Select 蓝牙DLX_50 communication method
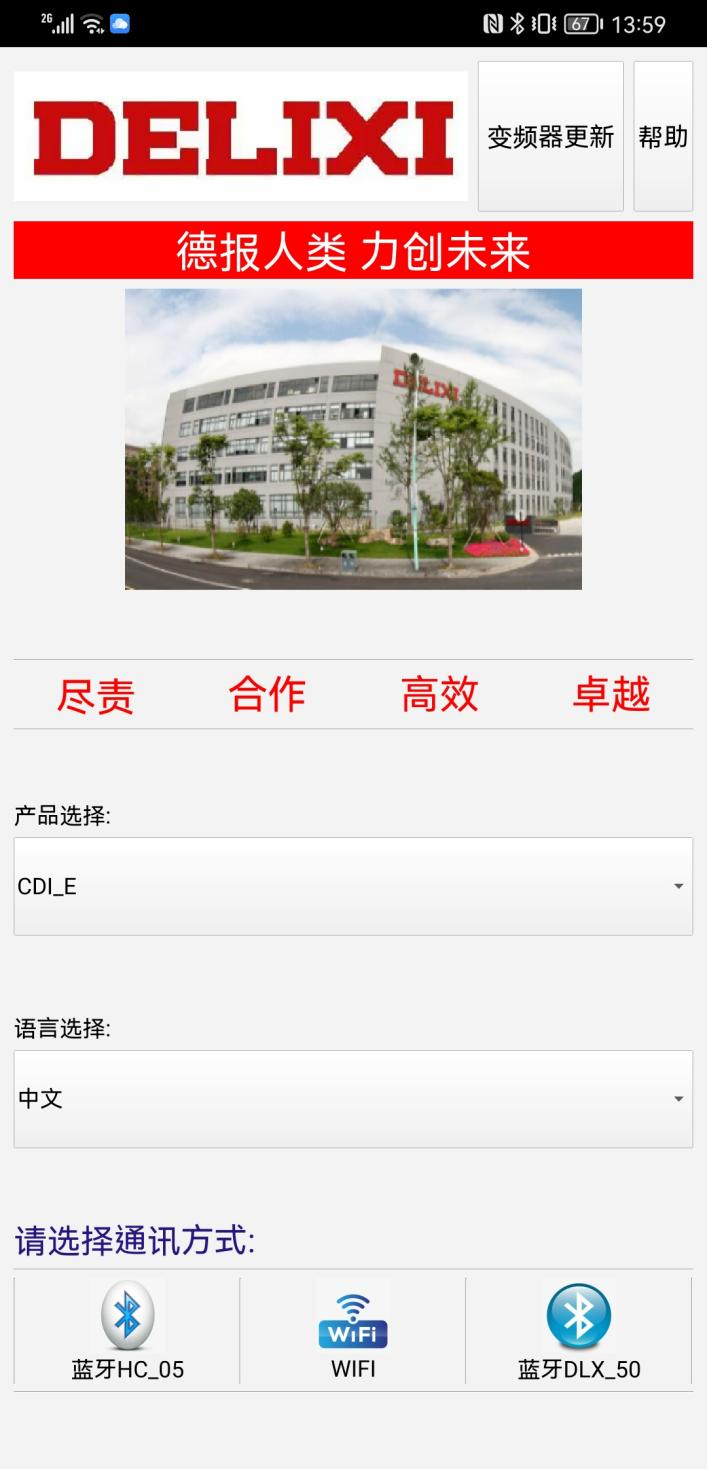The width and height of the screenshot is (707, 1469). (x=578, y=1331)
